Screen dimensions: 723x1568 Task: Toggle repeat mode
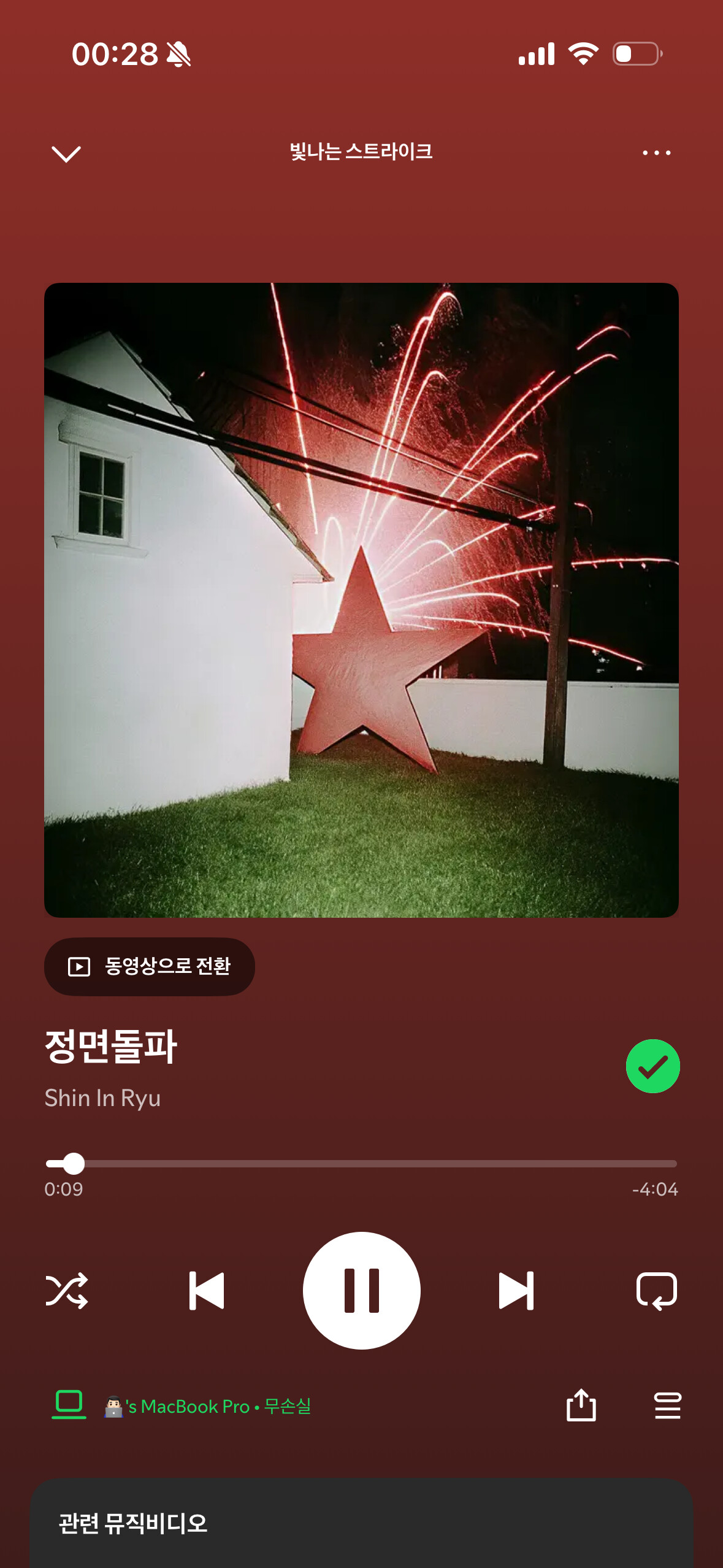pyautogui.click(x=656, y=1291)
